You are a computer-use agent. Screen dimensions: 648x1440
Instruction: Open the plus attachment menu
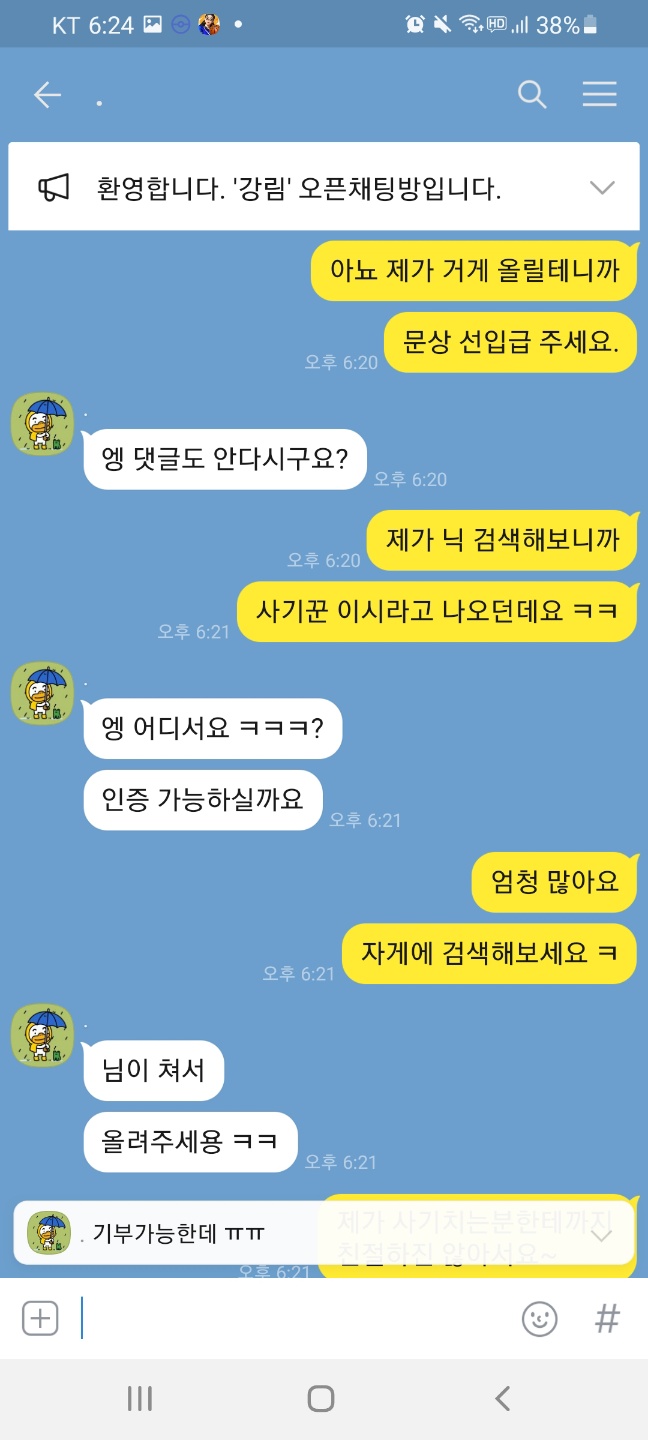coord(40,1318)
